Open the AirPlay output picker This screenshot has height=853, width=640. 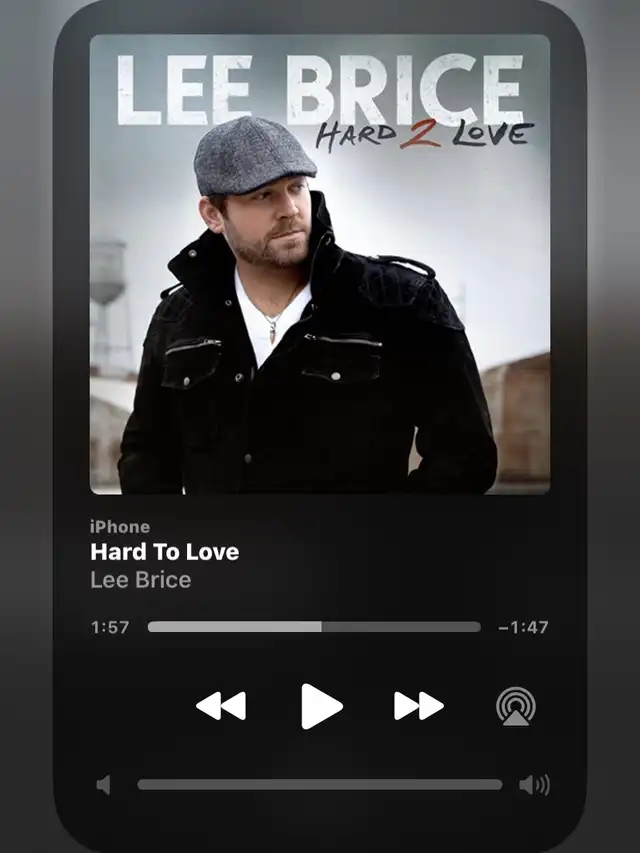pos(516,706)
